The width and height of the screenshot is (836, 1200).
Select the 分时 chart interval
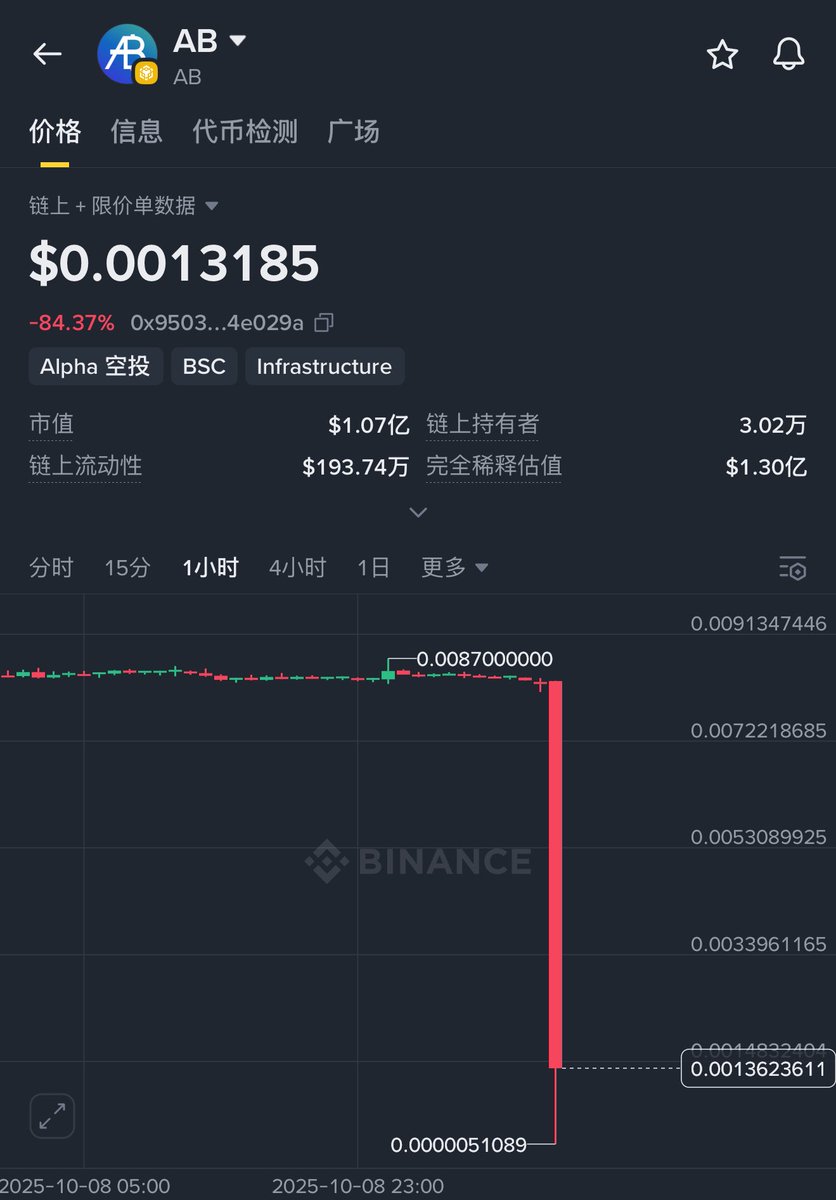coord(51,568)
